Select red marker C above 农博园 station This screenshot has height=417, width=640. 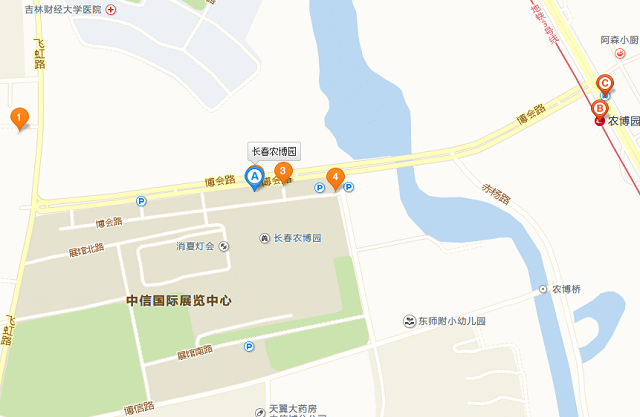coord(604,84)
